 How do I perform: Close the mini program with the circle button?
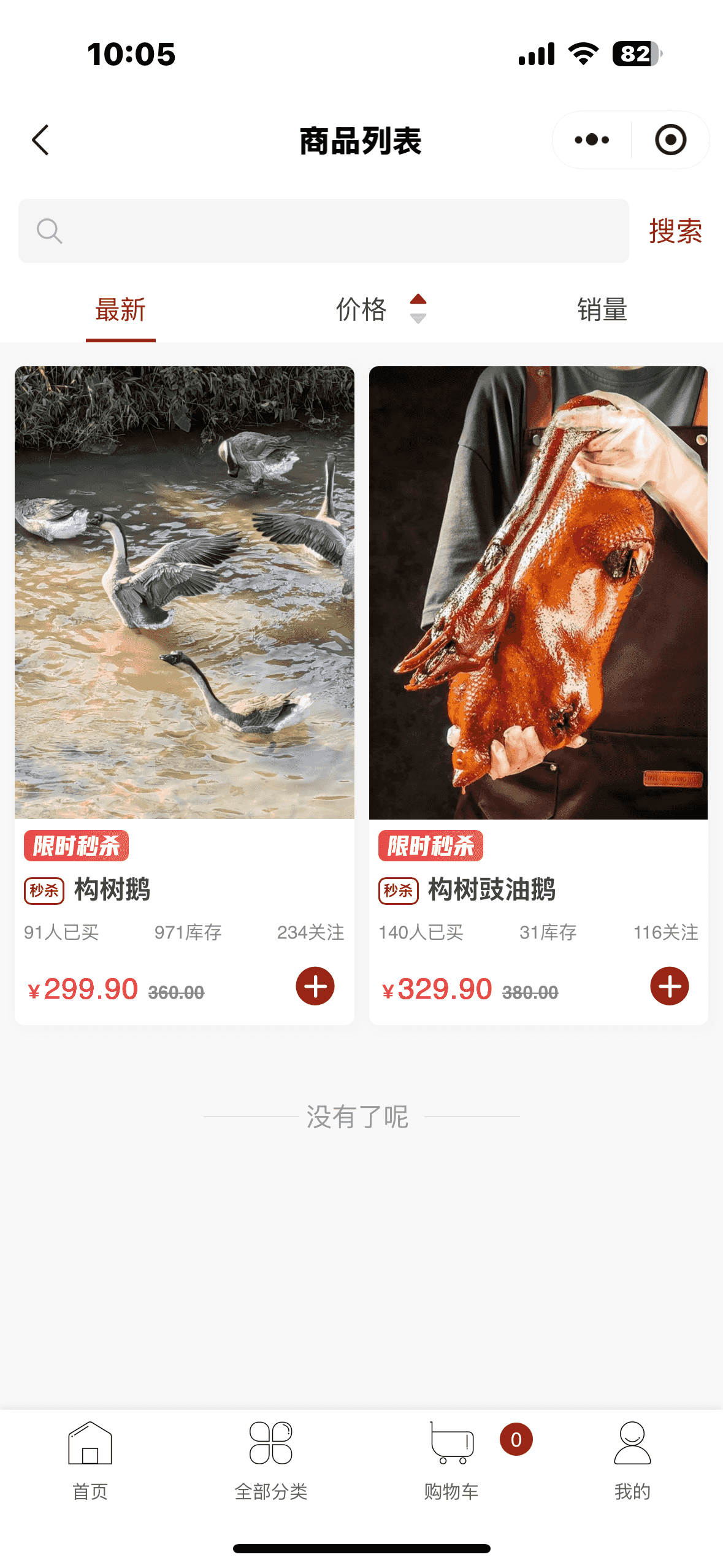(x=670, y=140)
